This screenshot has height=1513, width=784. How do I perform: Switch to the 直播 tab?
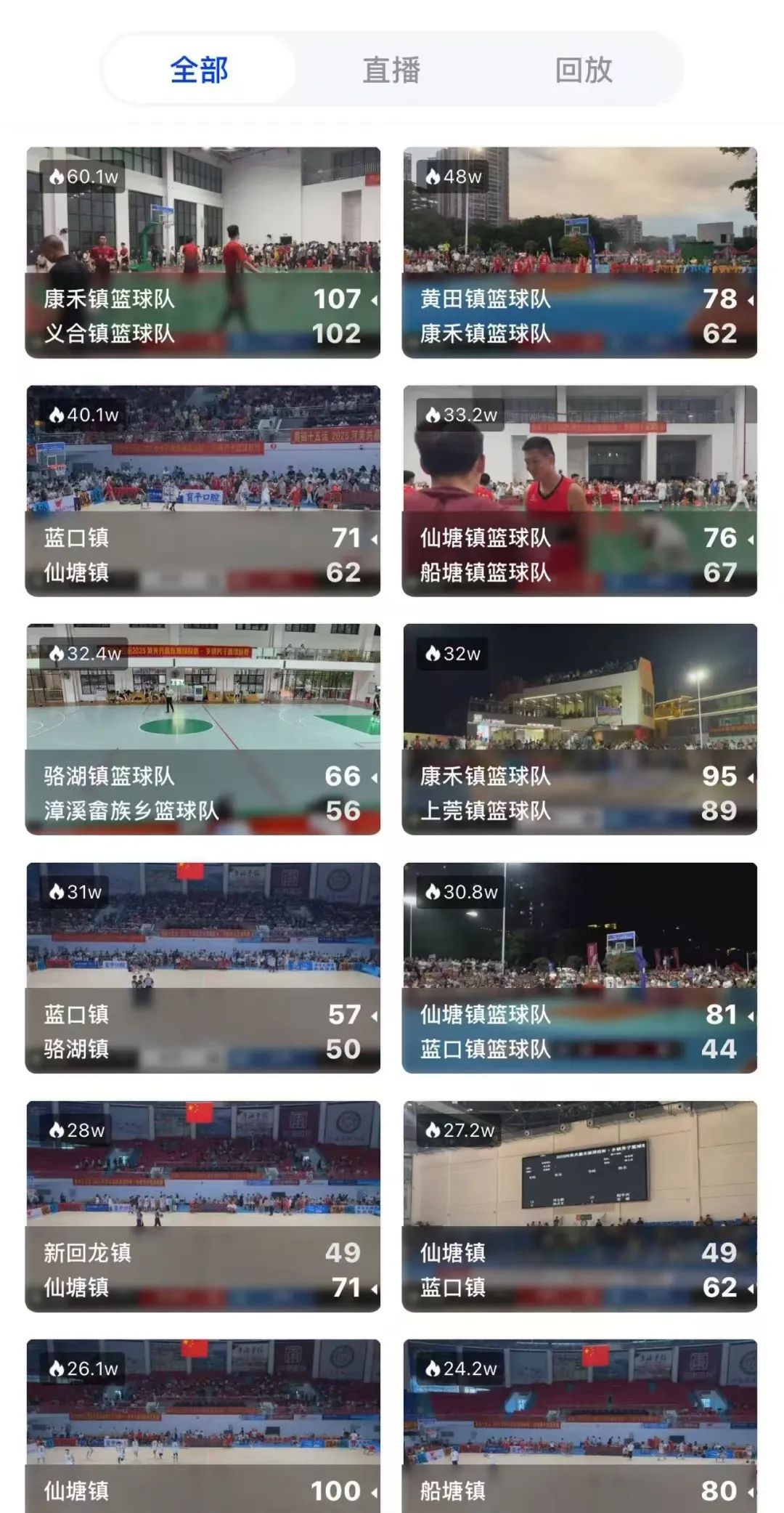click(392, 70)
